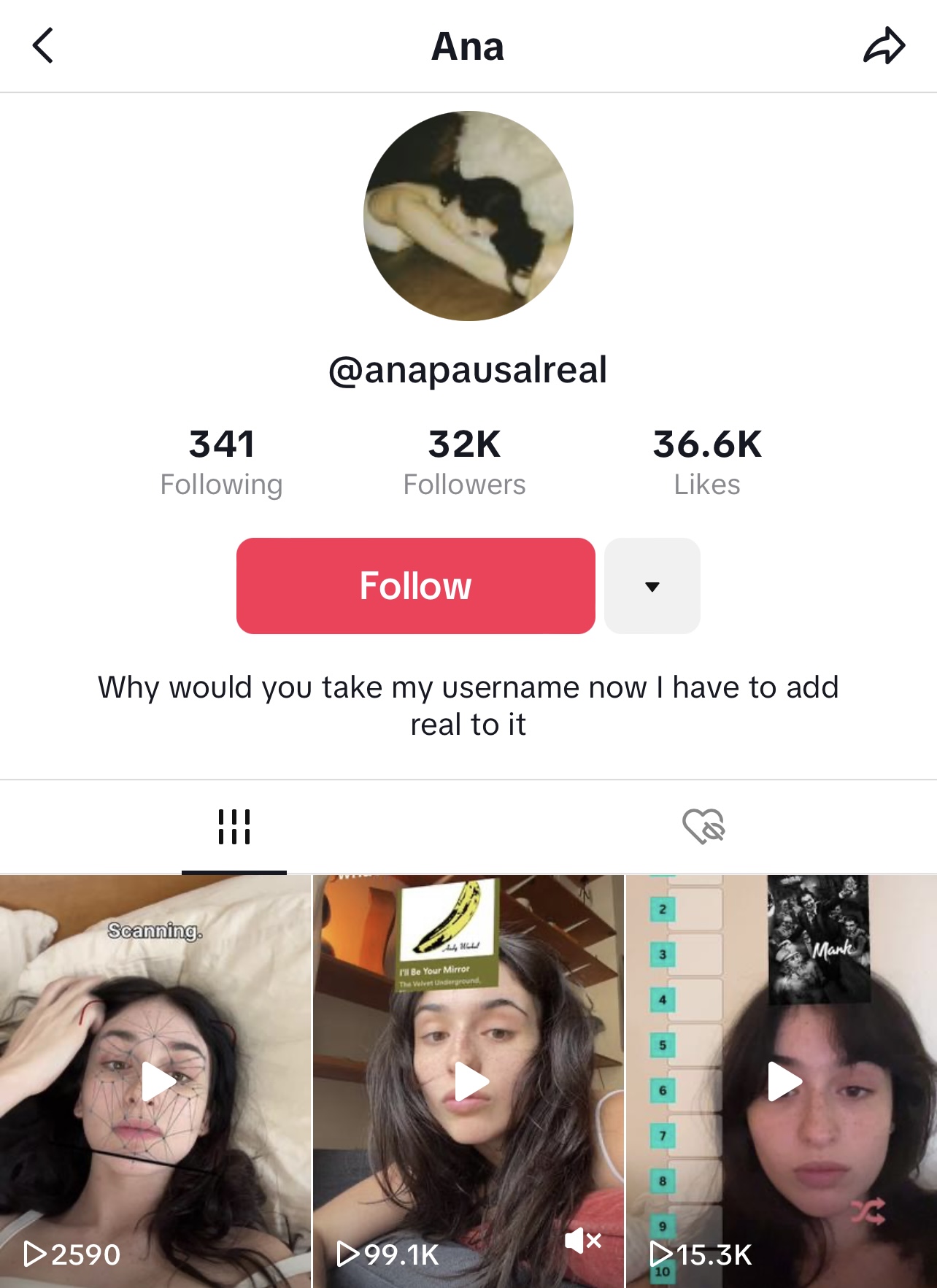This screenshot has width=937, height=1288.
Task: Follow the @anapausalreal account
Action: click(x=415, y=586)
